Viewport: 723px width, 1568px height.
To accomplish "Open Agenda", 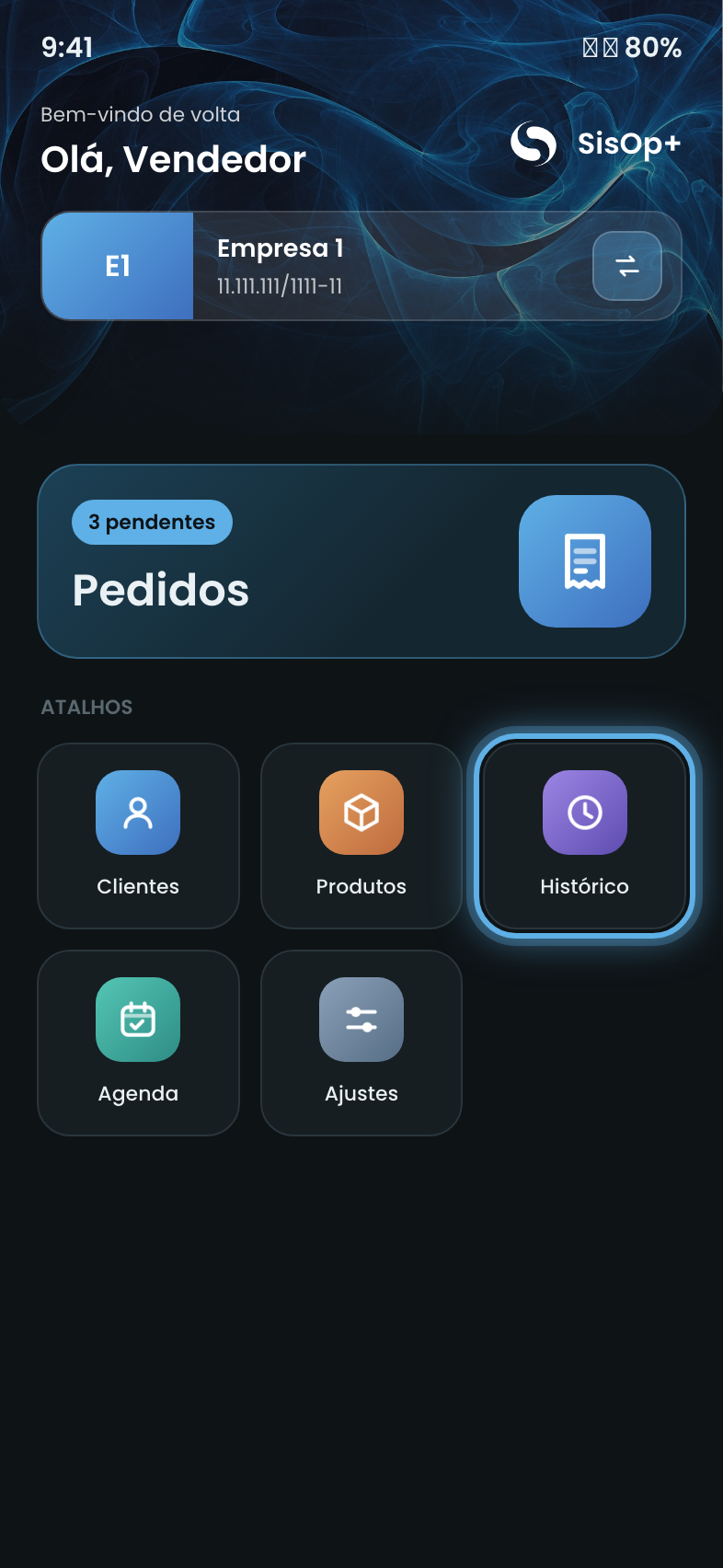I will (138, 1043).
